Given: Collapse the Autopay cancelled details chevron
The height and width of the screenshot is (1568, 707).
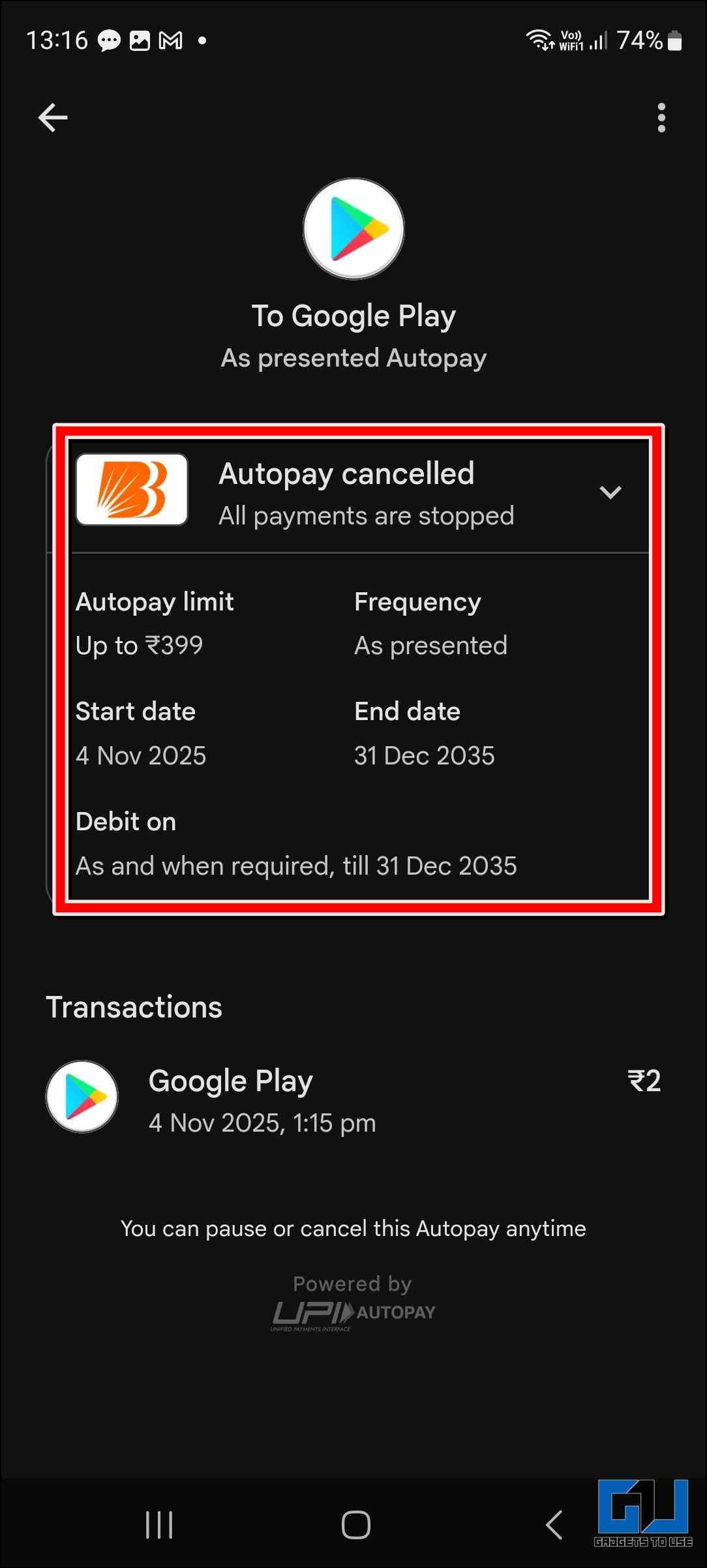Looking at the screenshot, I should (610, 492).
